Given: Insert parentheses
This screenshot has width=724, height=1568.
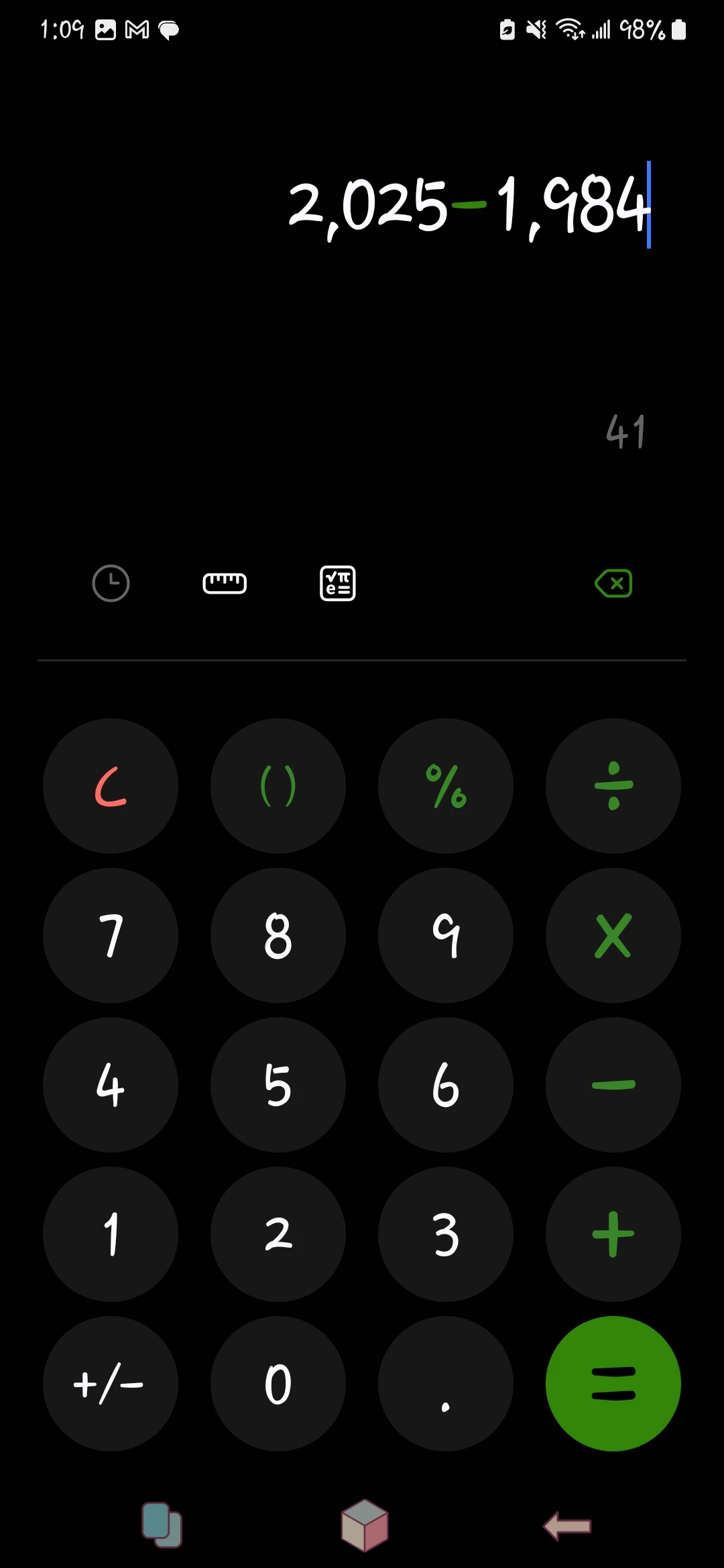Looking at the screenshot, I should pyautogui.click(x=278, y=785).
